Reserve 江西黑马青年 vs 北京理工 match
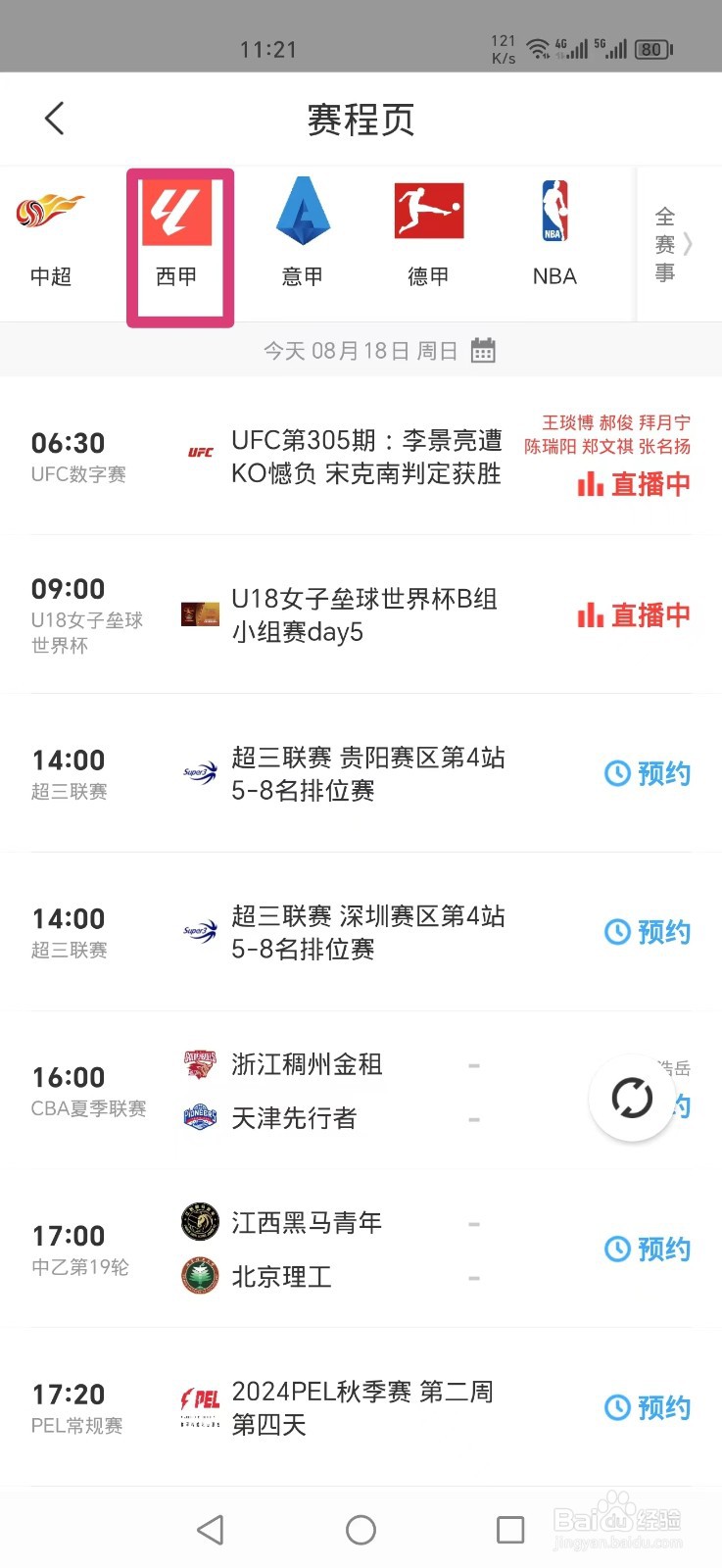722x1568 pixels. 647,1249
